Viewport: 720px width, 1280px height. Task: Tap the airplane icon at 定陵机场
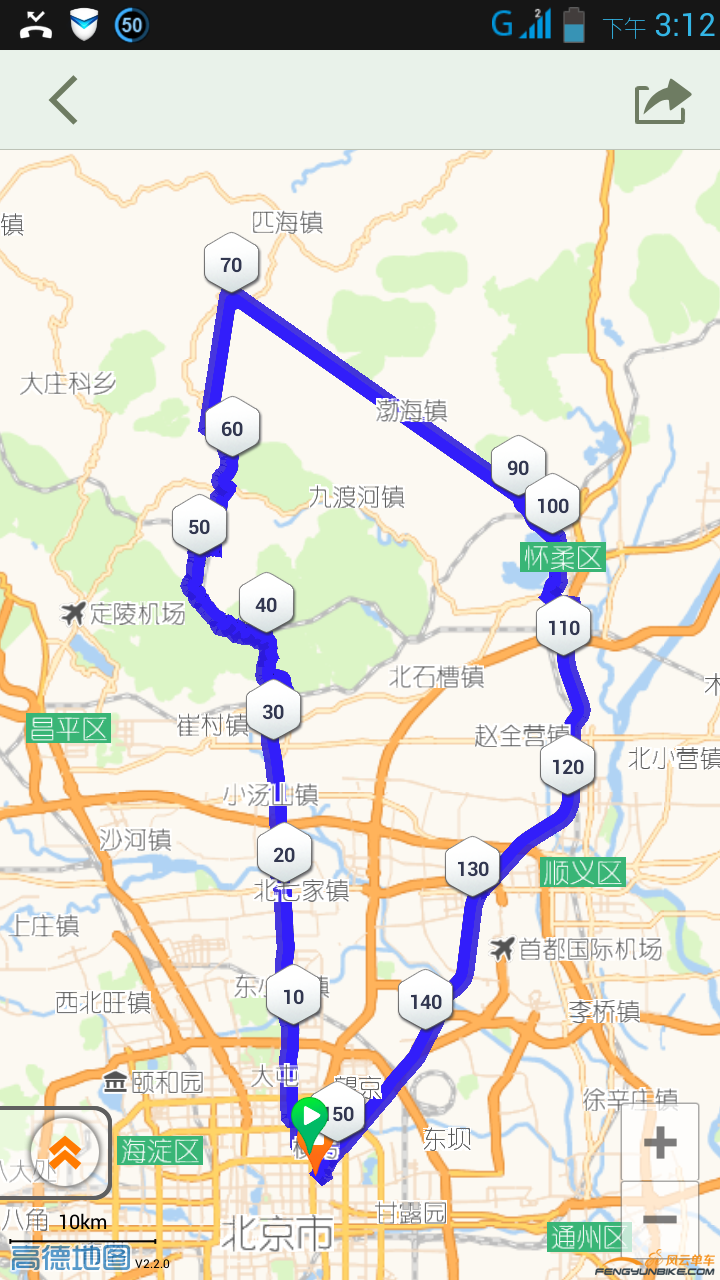tap(75, 614)
